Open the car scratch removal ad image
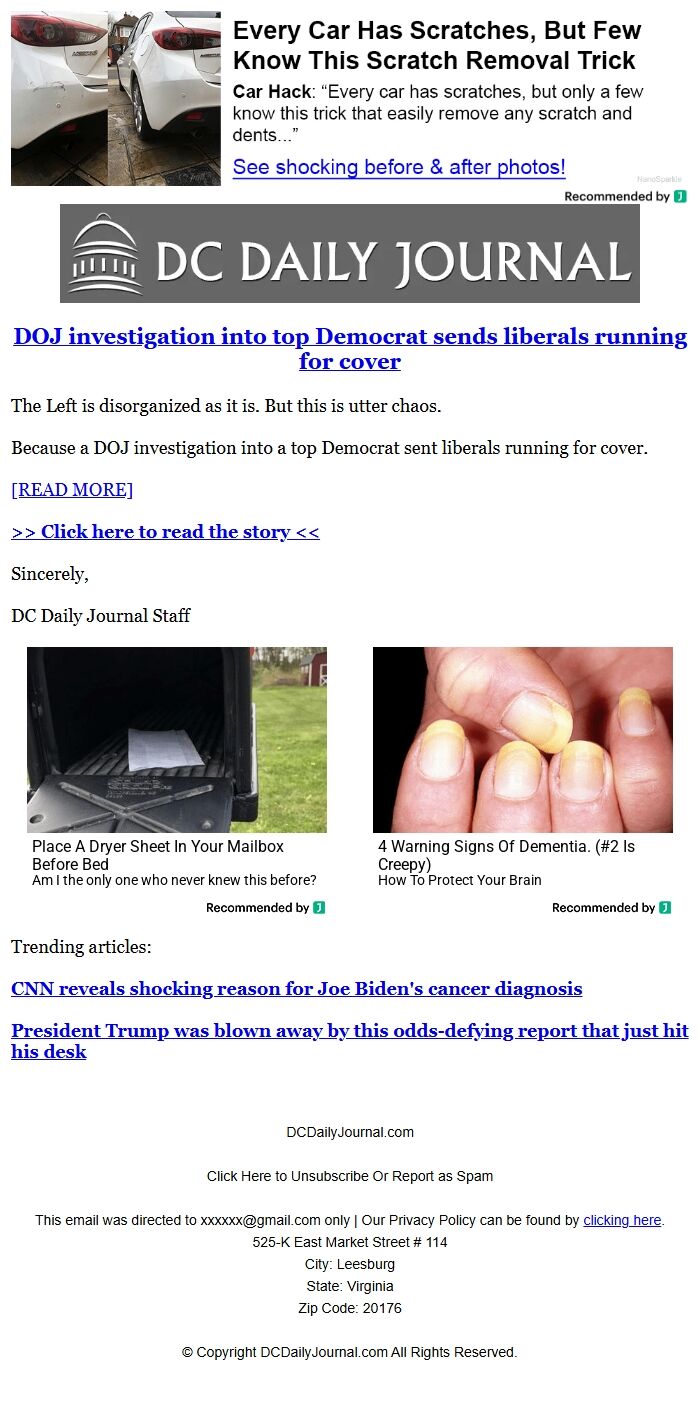Screen dimensions: 700x1409 coord(115,98)
